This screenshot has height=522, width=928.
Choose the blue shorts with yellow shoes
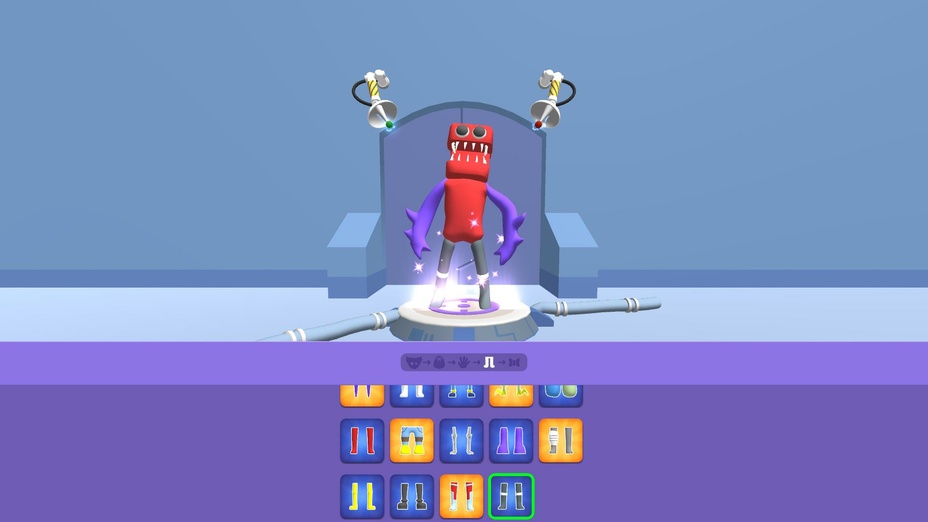pyautogui.click(x=411, y=441)
